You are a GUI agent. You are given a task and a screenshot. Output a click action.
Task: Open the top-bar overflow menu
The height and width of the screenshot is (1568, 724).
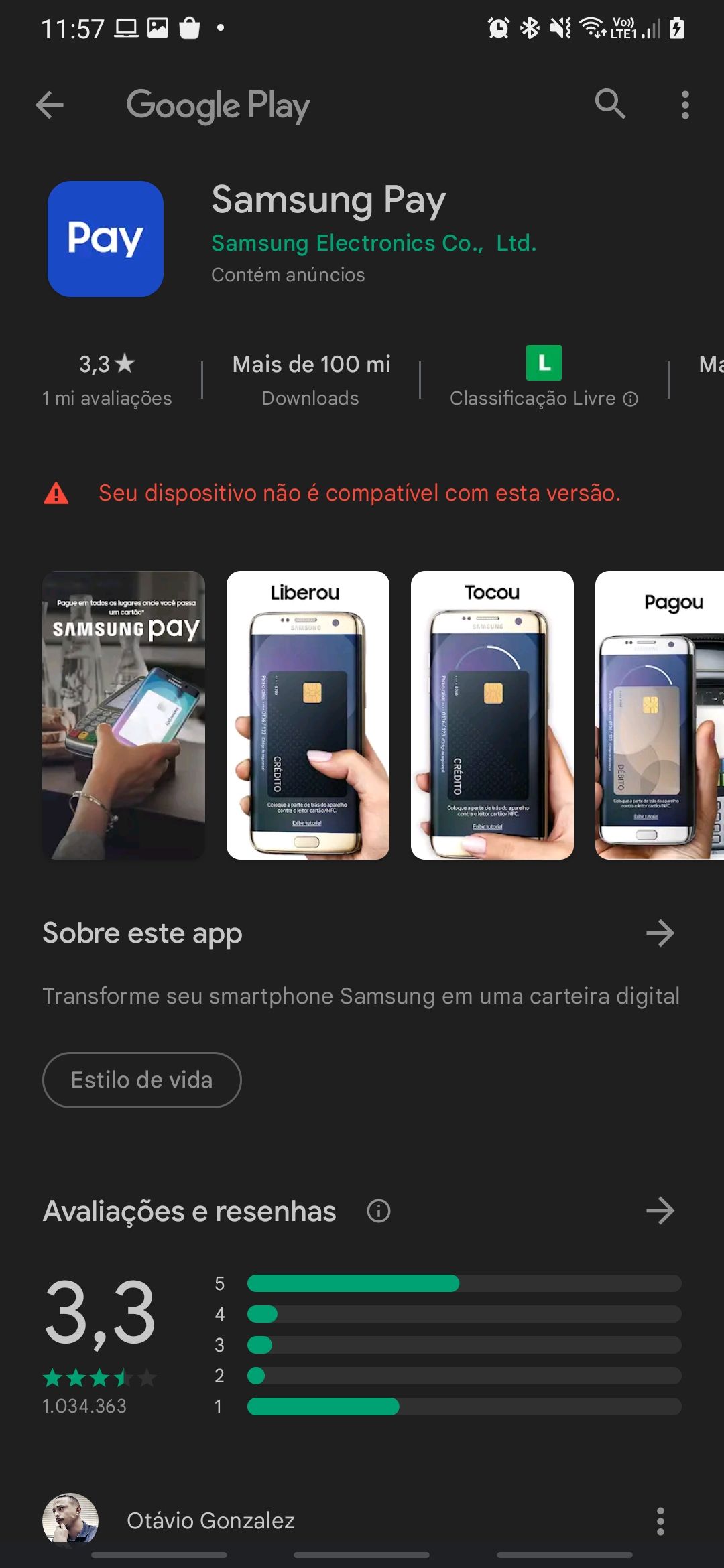point(685,105)
